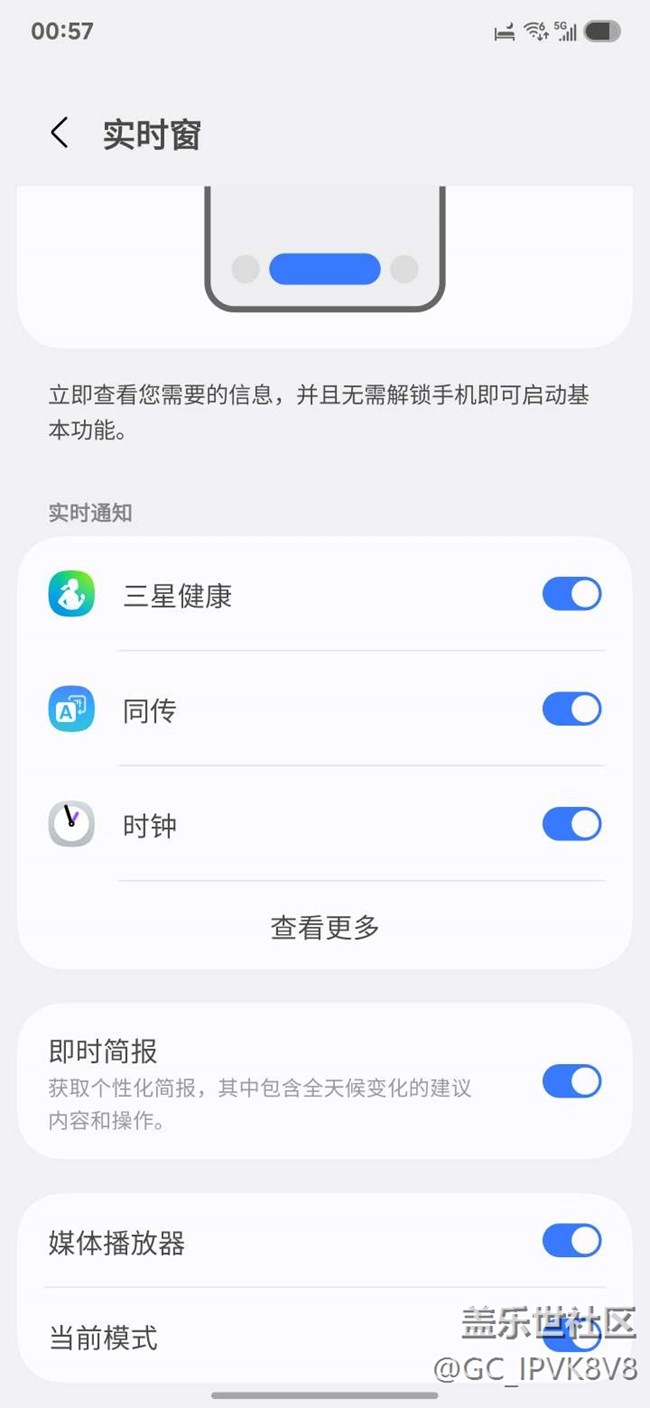Go back from 实时窗 settings
Screen dimensions: 650x1408
point(60,133)
